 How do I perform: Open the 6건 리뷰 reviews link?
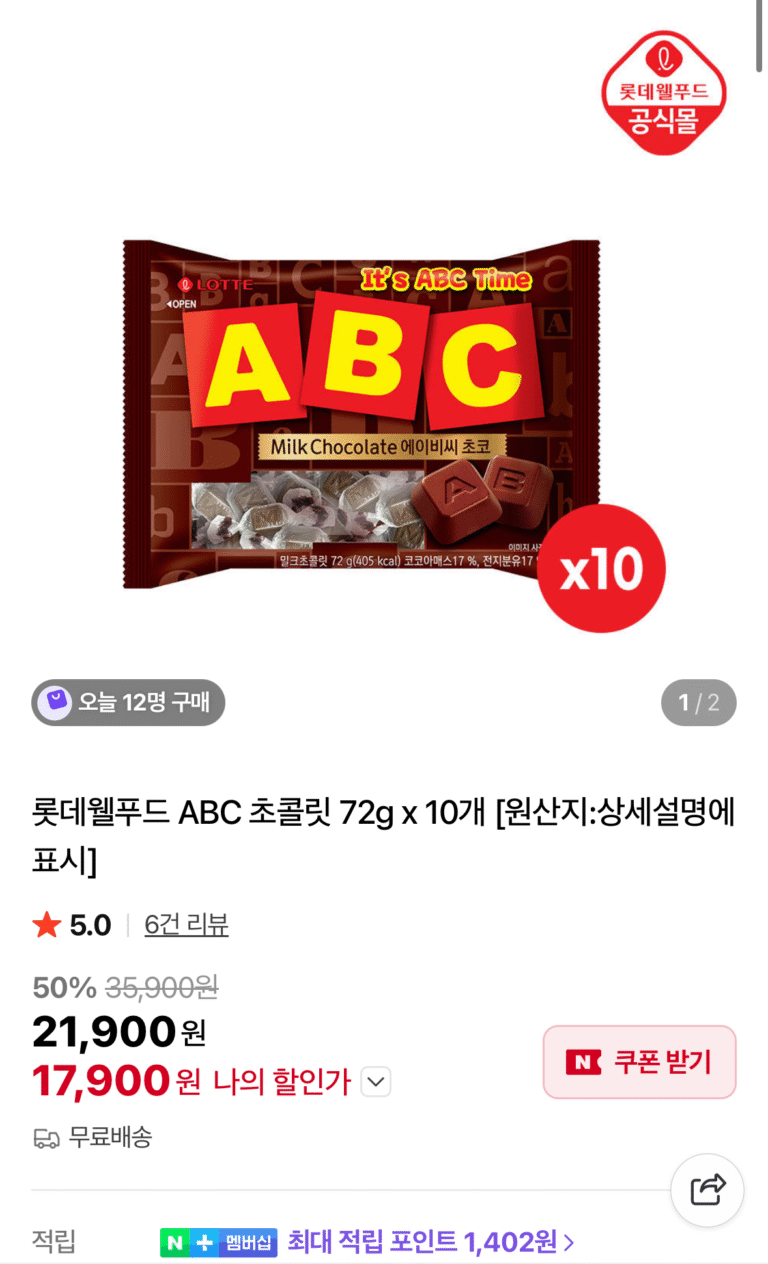[186, 925]
